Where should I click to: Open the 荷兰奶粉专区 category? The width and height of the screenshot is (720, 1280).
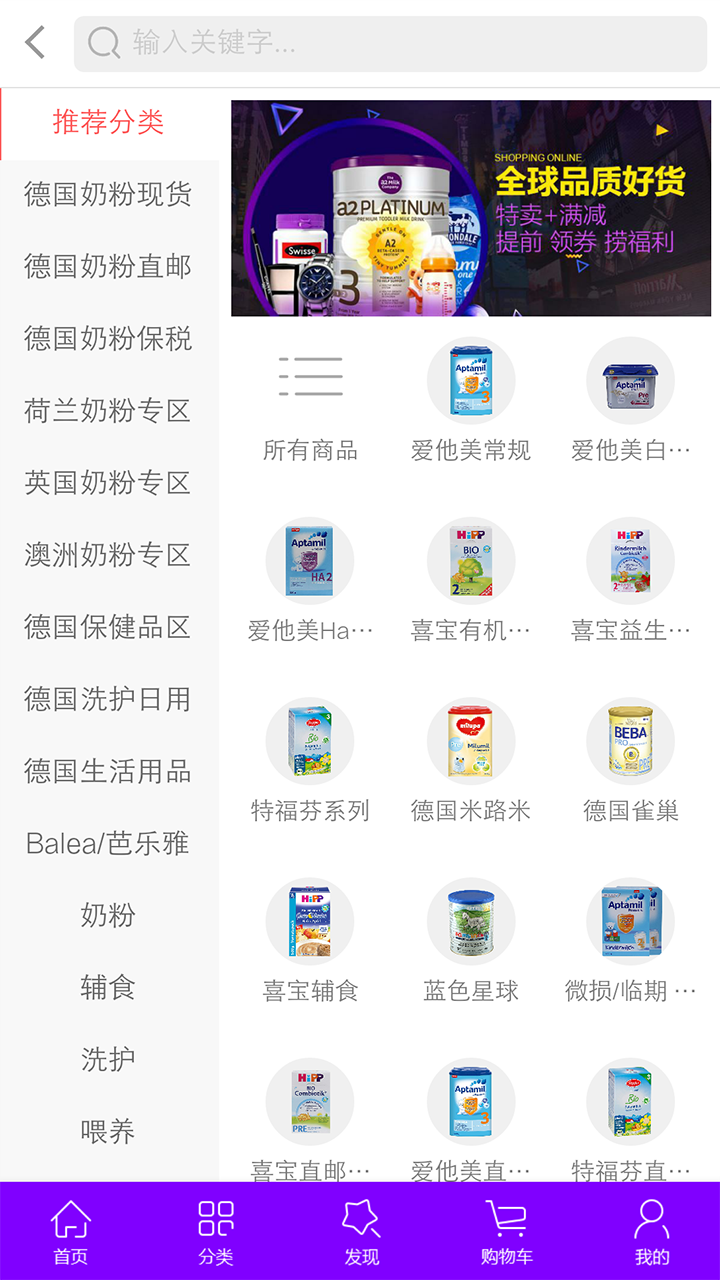click(108, 411)
